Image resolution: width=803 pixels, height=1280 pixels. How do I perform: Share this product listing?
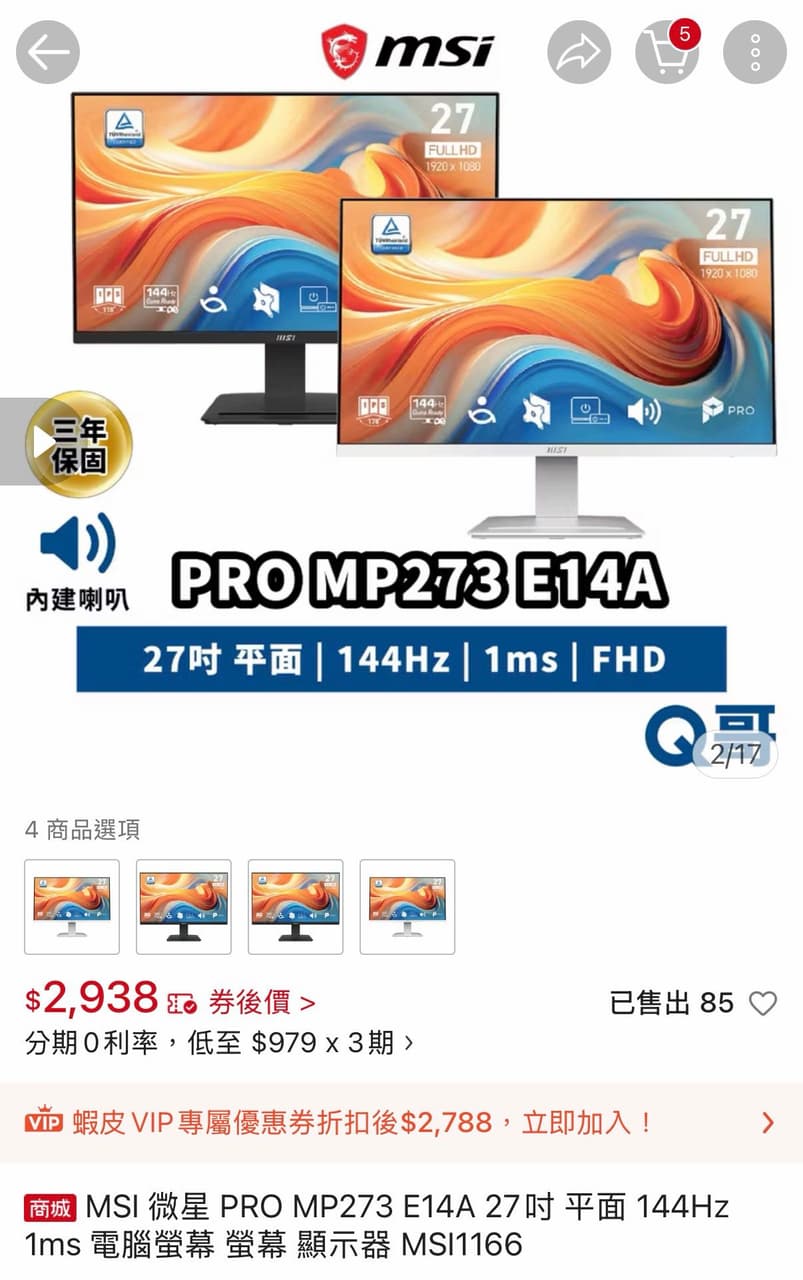click(579, 52)
